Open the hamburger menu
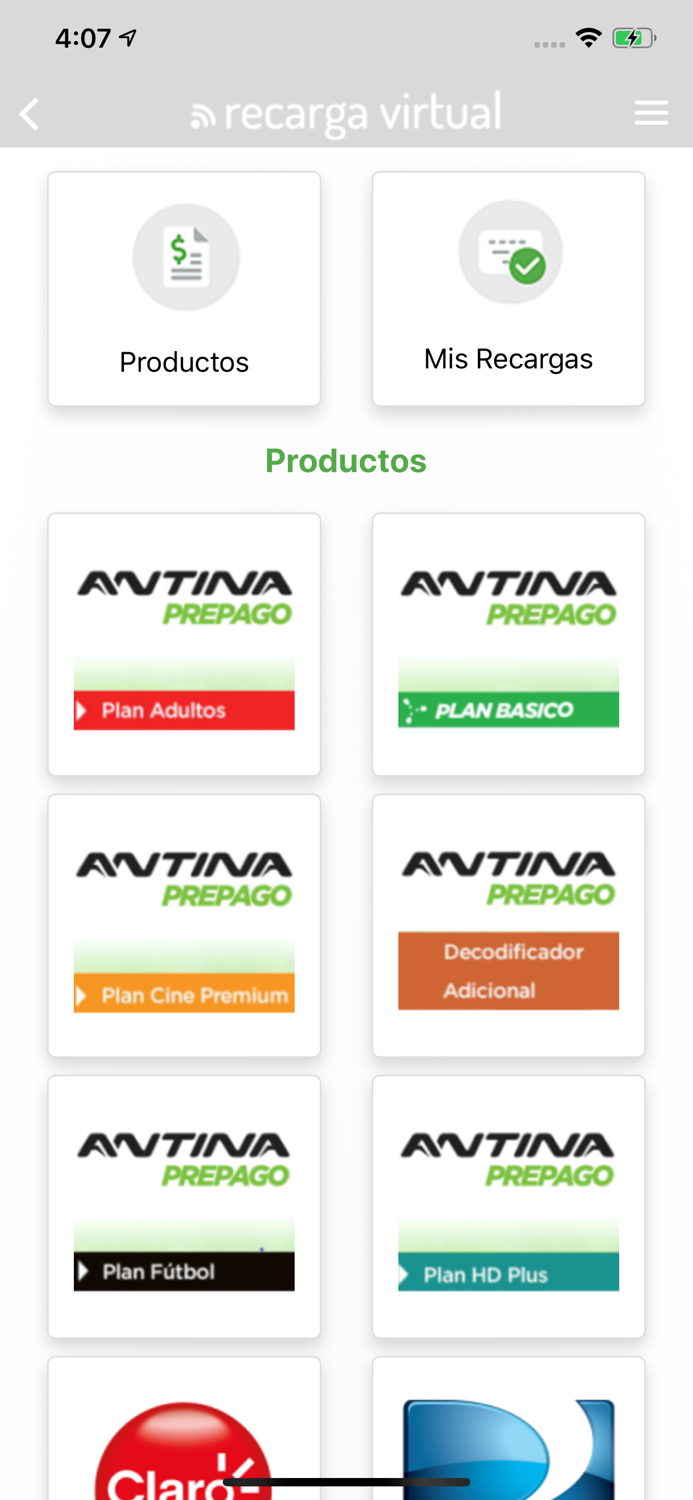Image resolution: width=693 pixels, height=1500 pixels. click(651, 113)
